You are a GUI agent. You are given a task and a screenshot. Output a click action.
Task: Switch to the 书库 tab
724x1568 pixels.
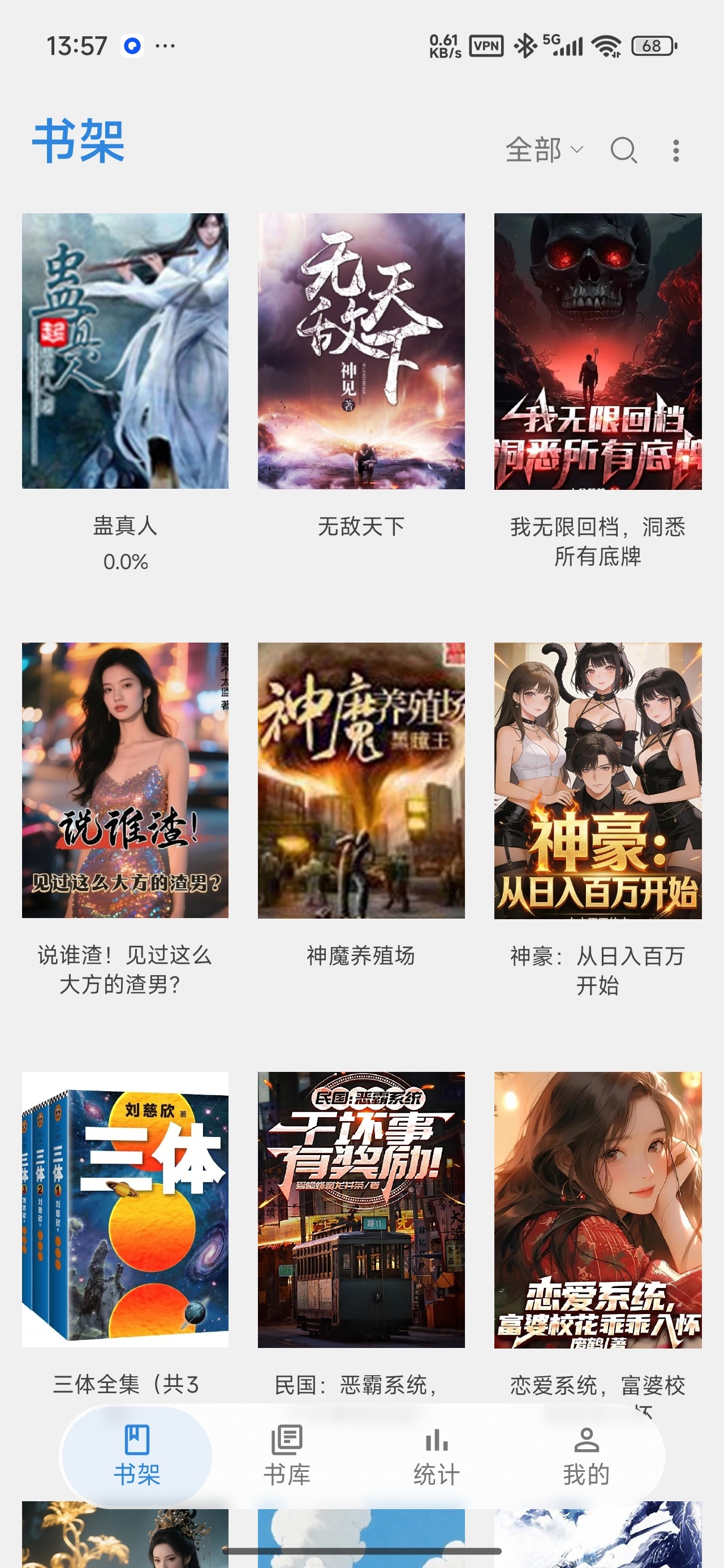pyautogui.click(x=287, y=1455)
